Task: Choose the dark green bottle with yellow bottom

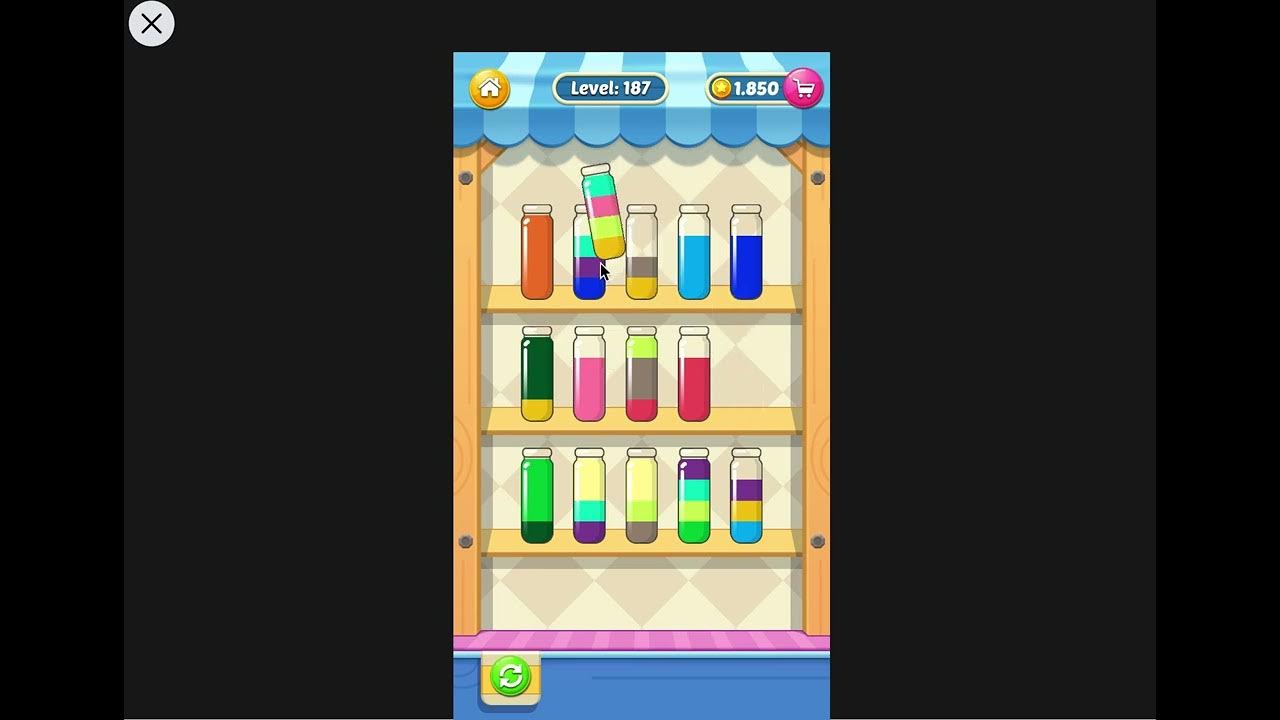Action: (x=537, y=377)
